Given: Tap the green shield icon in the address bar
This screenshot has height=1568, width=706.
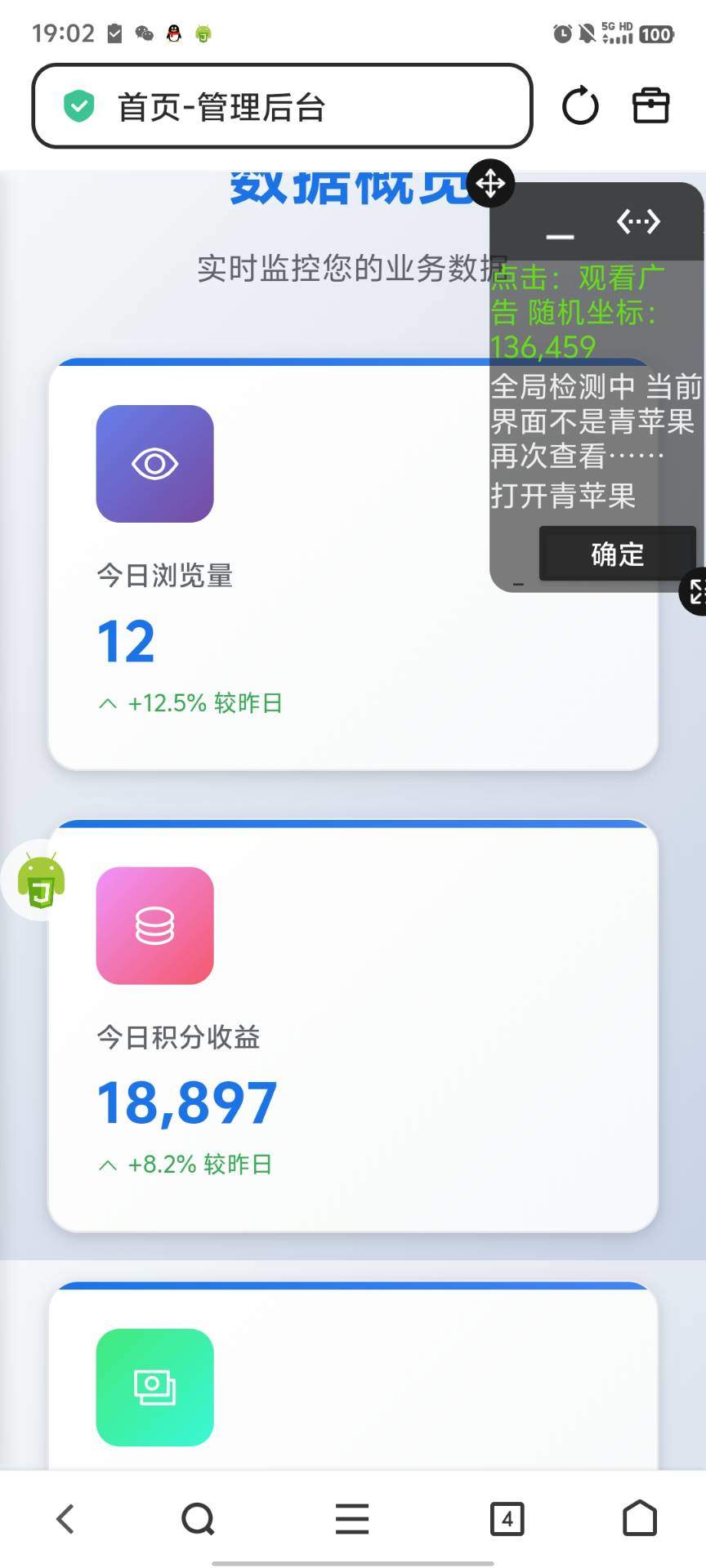Looking at the screenshot, I should 78,106.
